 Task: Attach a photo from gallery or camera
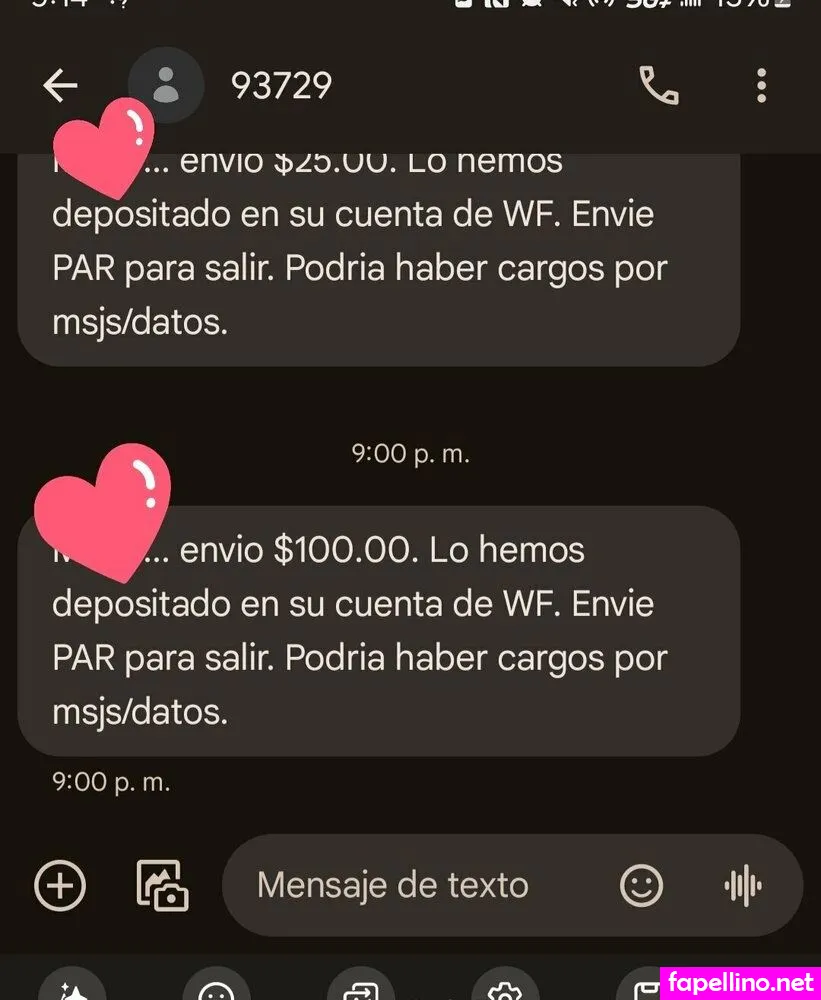point(162,885)
